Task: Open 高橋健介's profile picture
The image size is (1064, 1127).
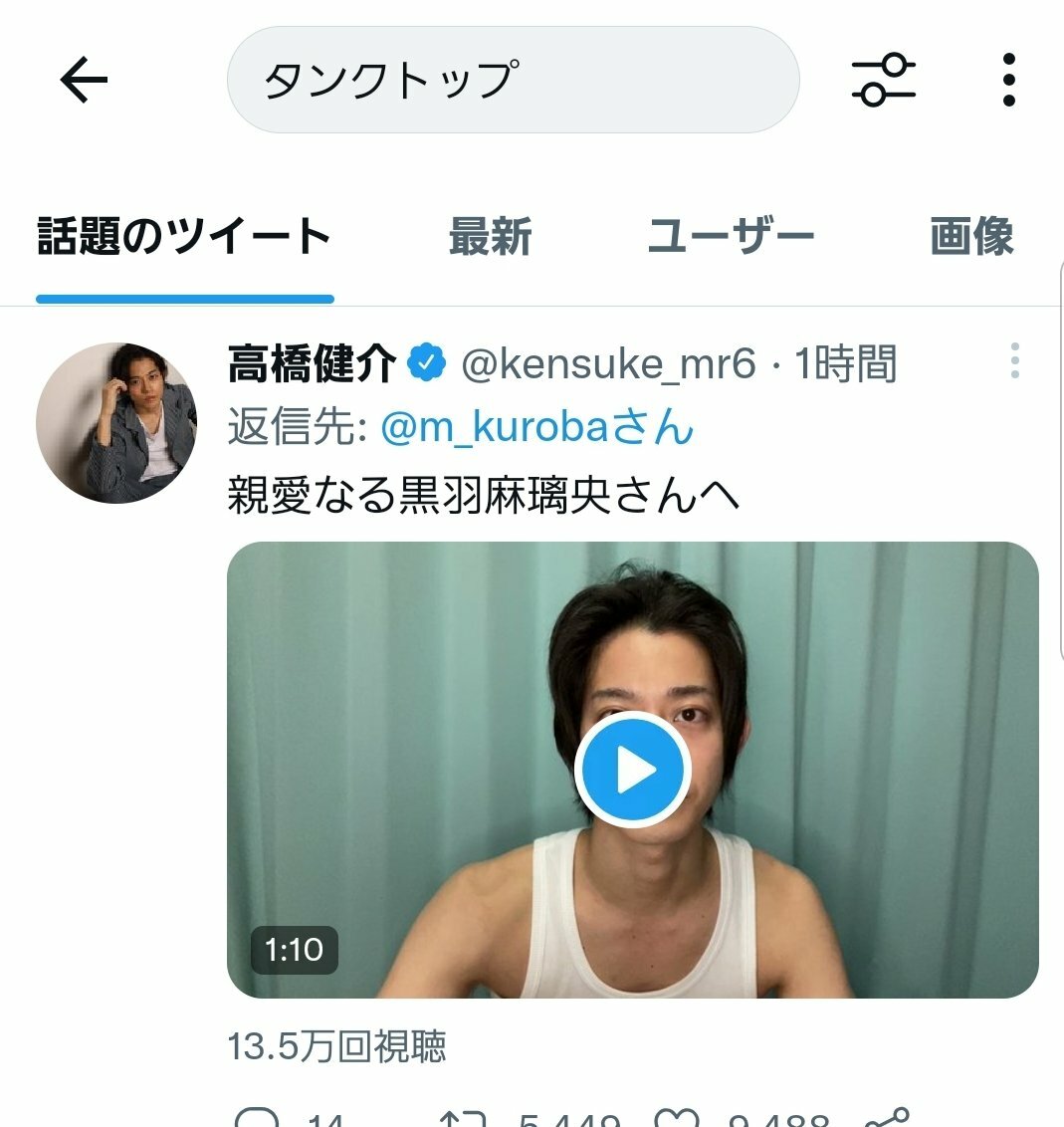Action: coord(116,423)
